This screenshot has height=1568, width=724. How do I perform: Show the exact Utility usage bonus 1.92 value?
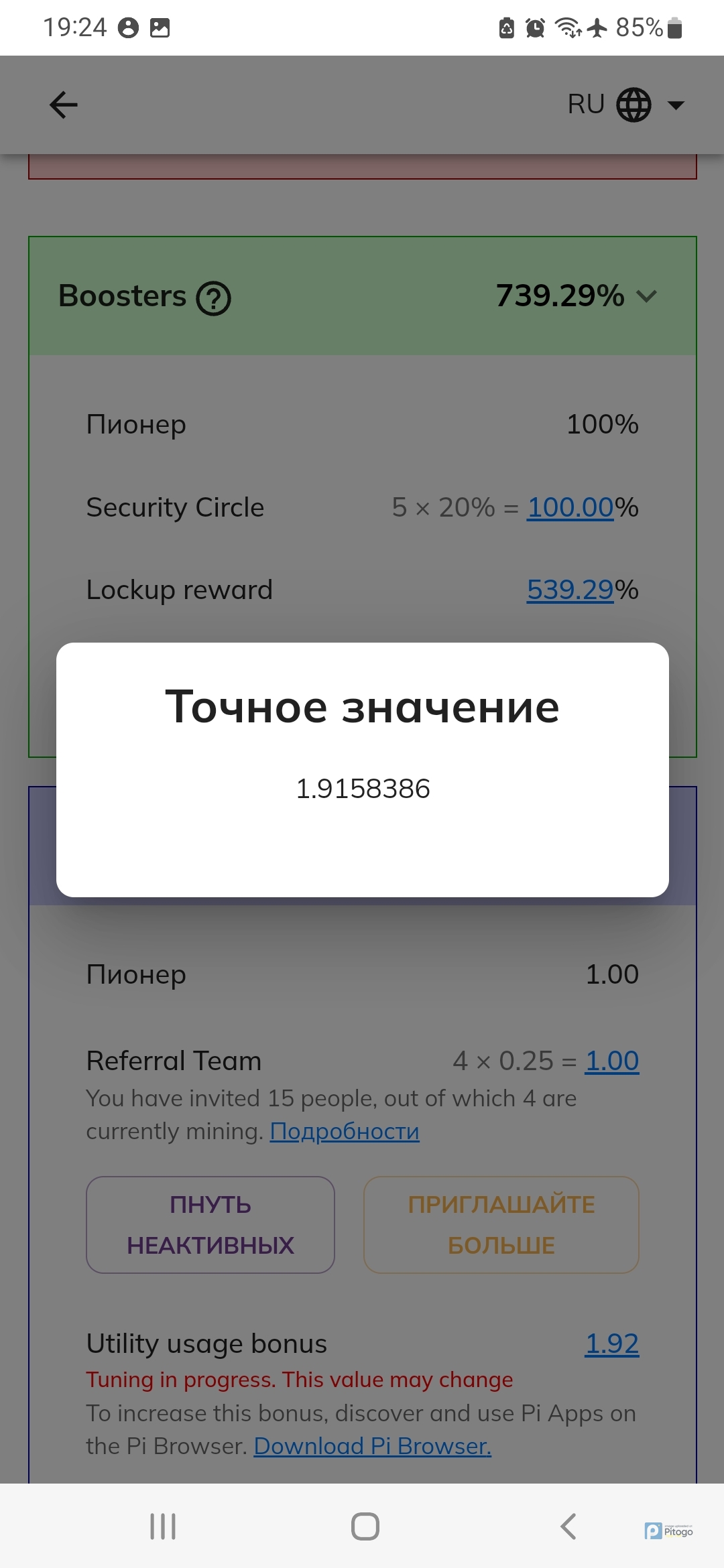pos(611,1344)
